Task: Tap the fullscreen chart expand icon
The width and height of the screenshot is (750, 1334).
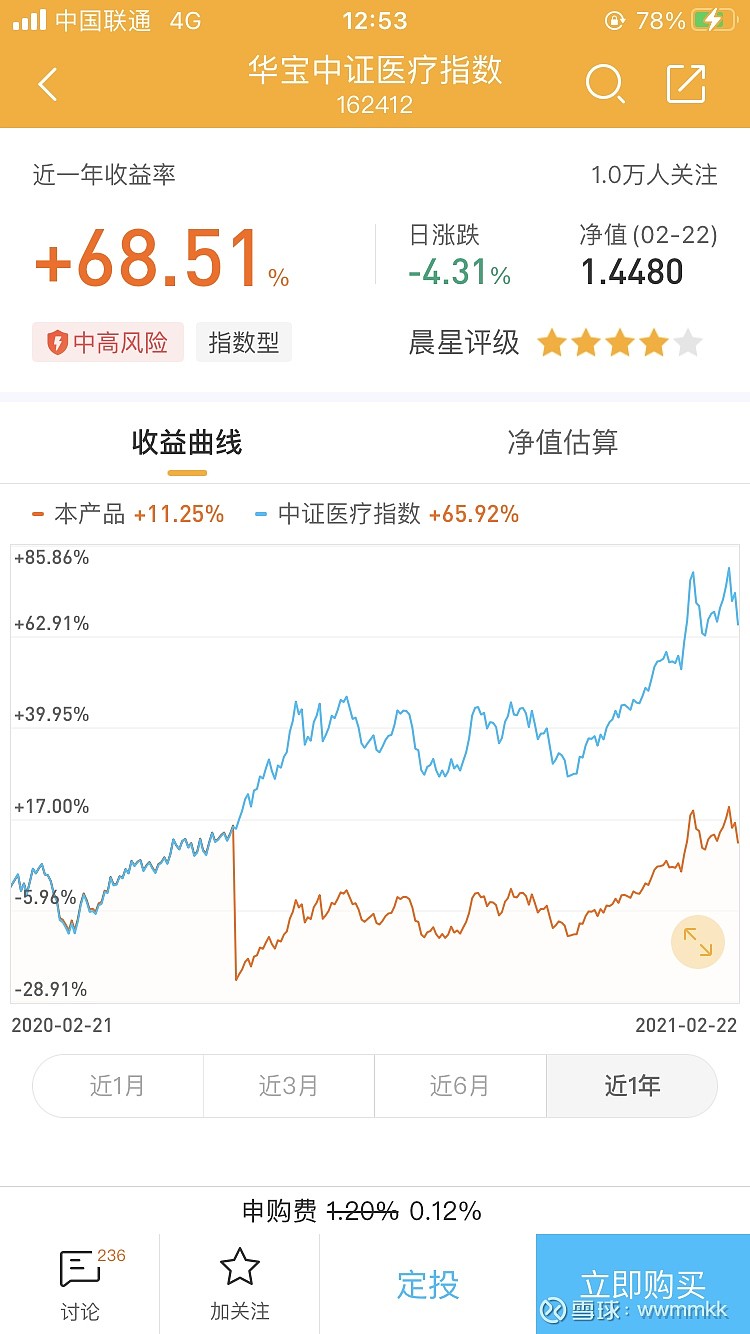Action: pos(697,941)
